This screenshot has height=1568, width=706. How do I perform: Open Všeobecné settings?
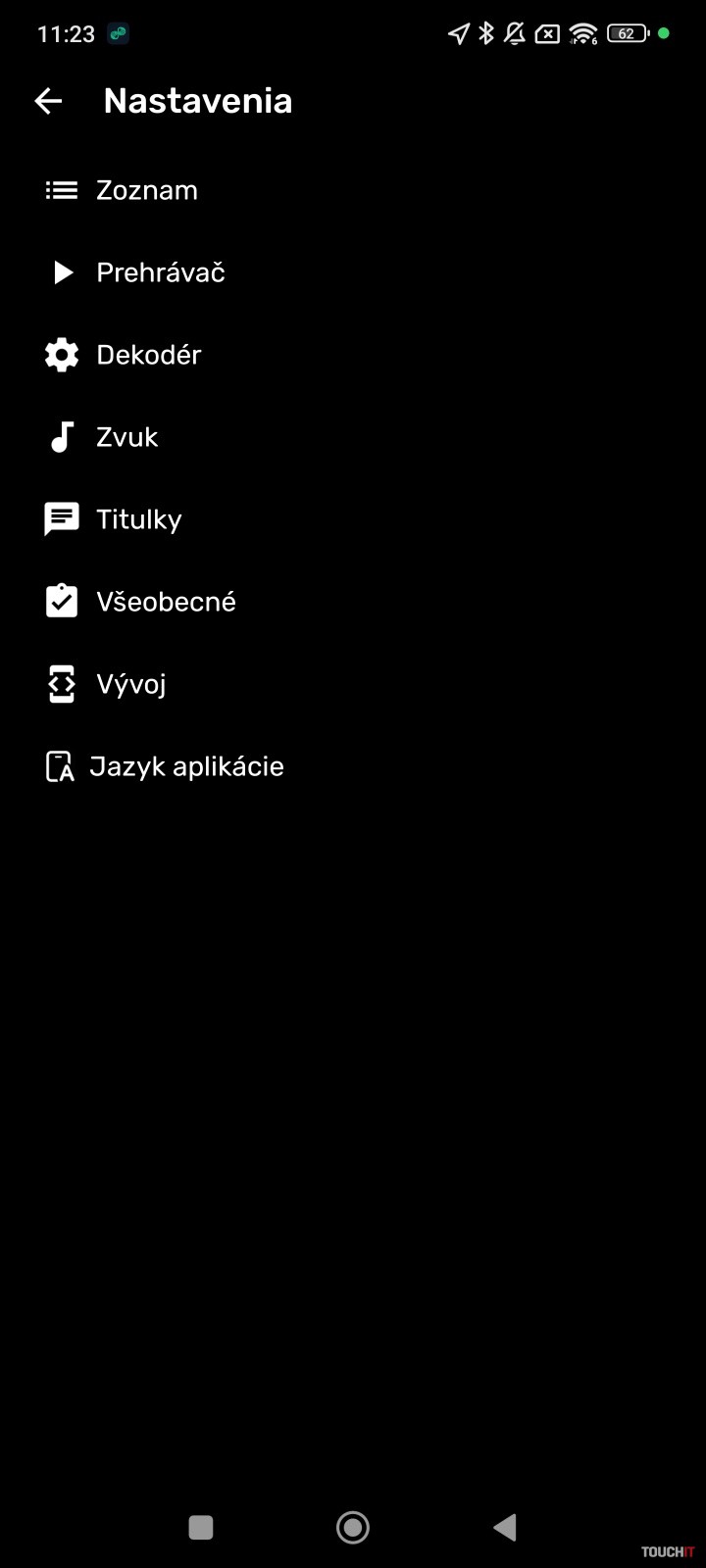pyautogui.click(x=166, y=602)
